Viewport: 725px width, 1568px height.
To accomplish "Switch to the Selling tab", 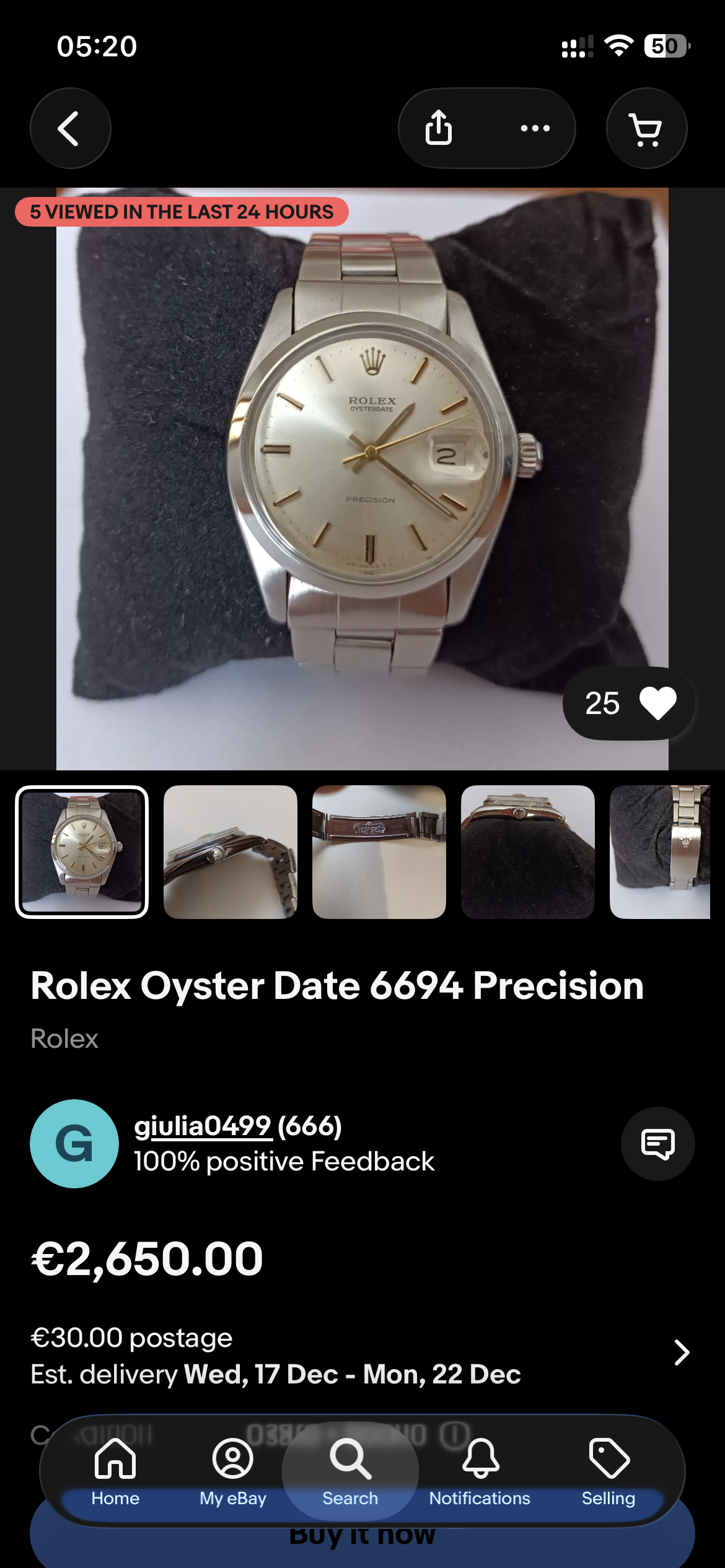I will pos(609,1473).
